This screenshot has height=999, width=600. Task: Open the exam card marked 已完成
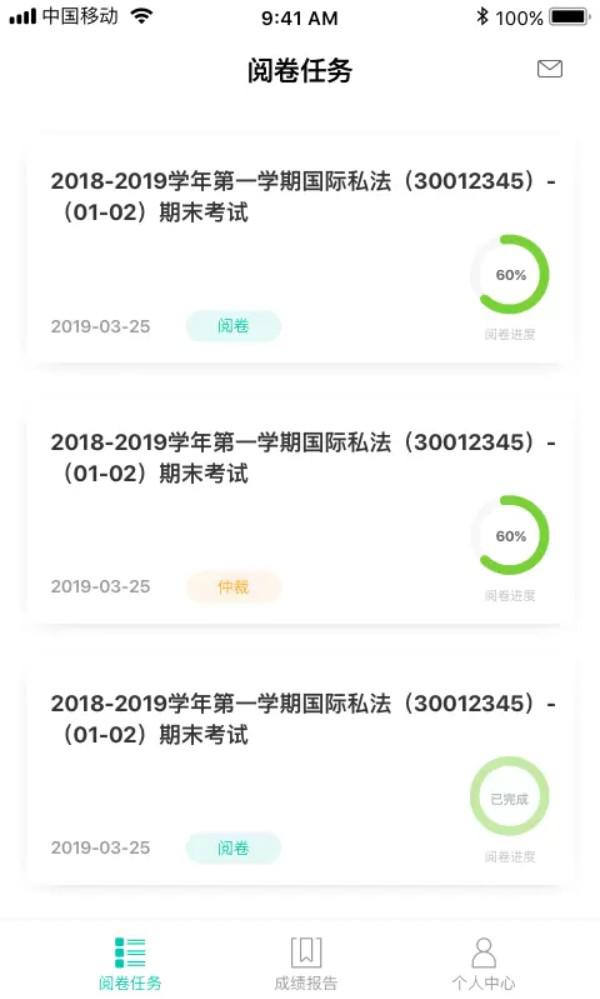click(301, 772)
